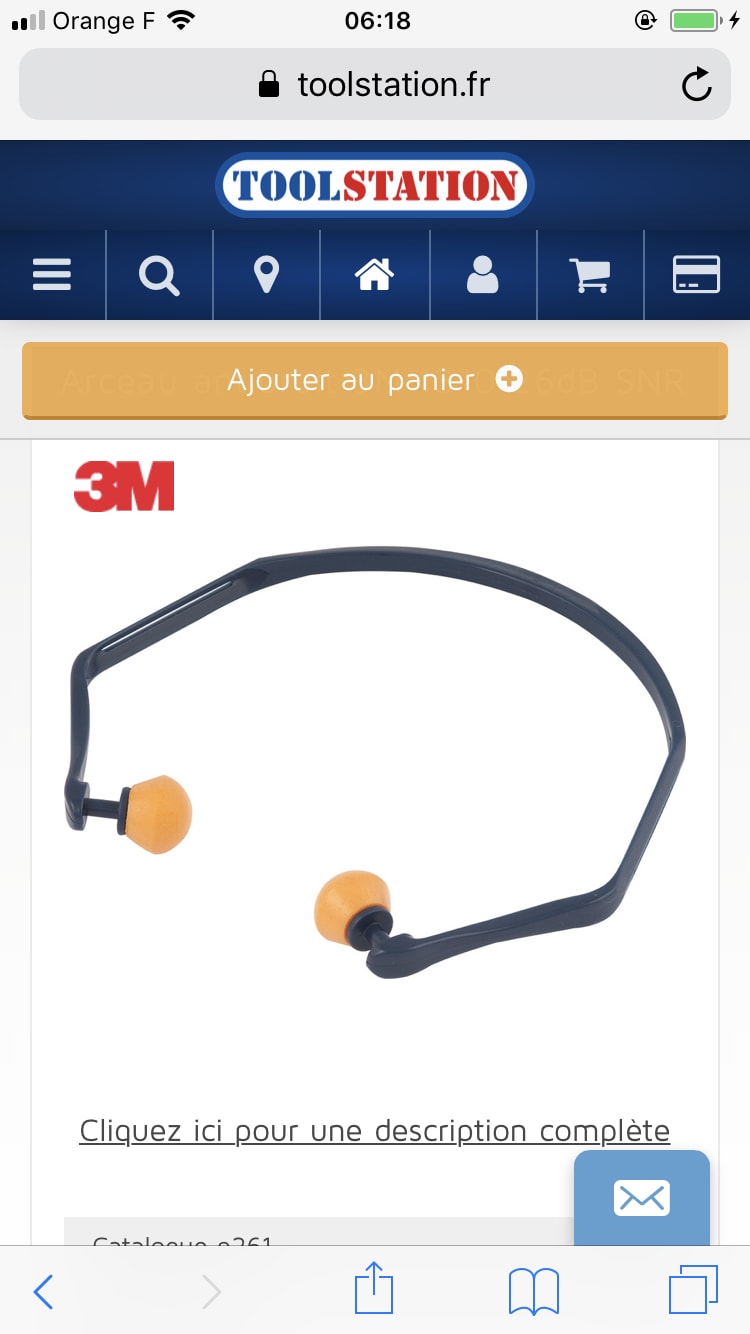Open the payment card icon
Image resolution: width=750 pixels, height=1334 pixels.
(x=696, y=274)
